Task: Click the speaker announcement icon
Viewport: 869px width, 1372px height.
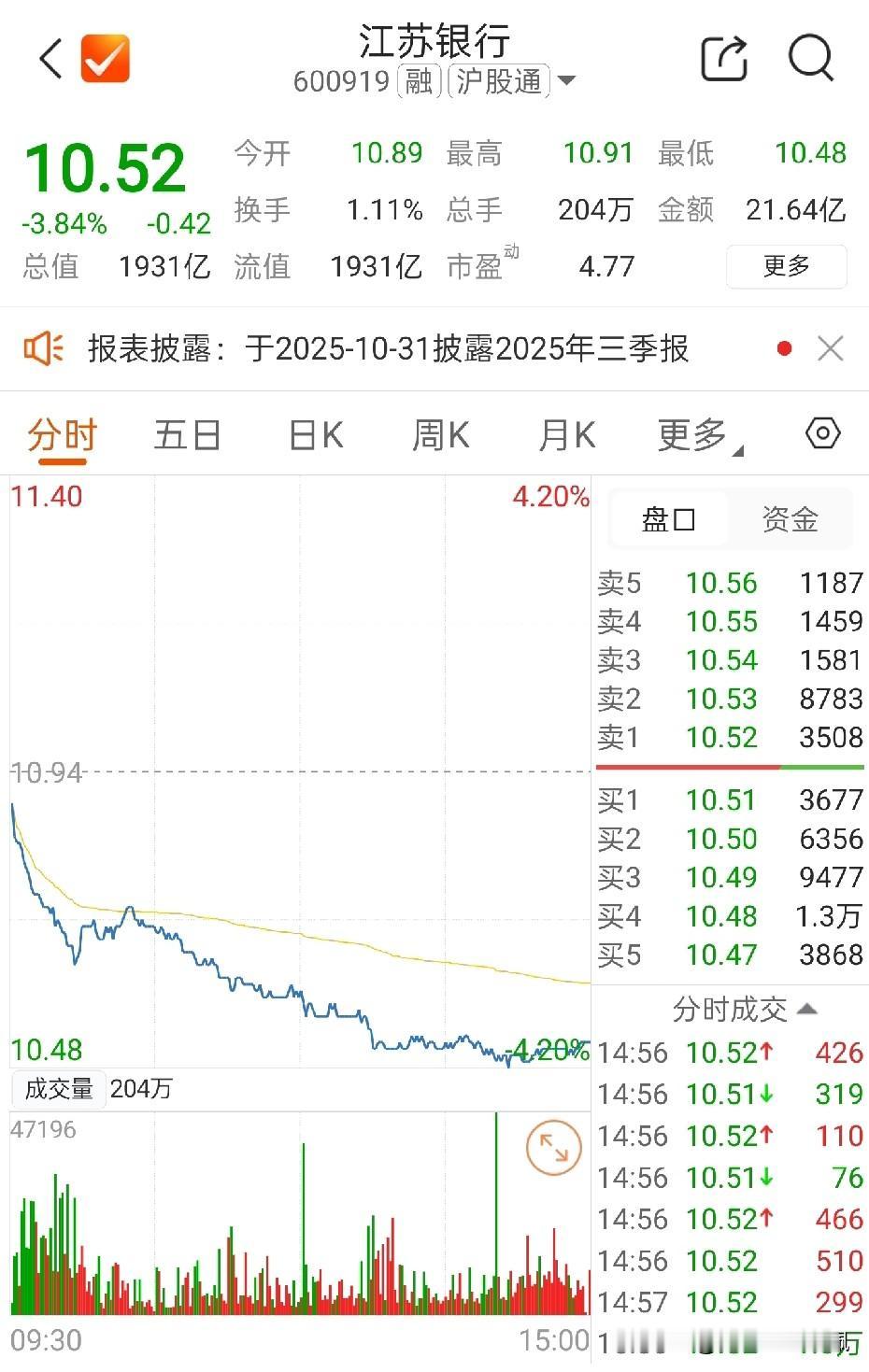Action: click(x=42, y=347)
